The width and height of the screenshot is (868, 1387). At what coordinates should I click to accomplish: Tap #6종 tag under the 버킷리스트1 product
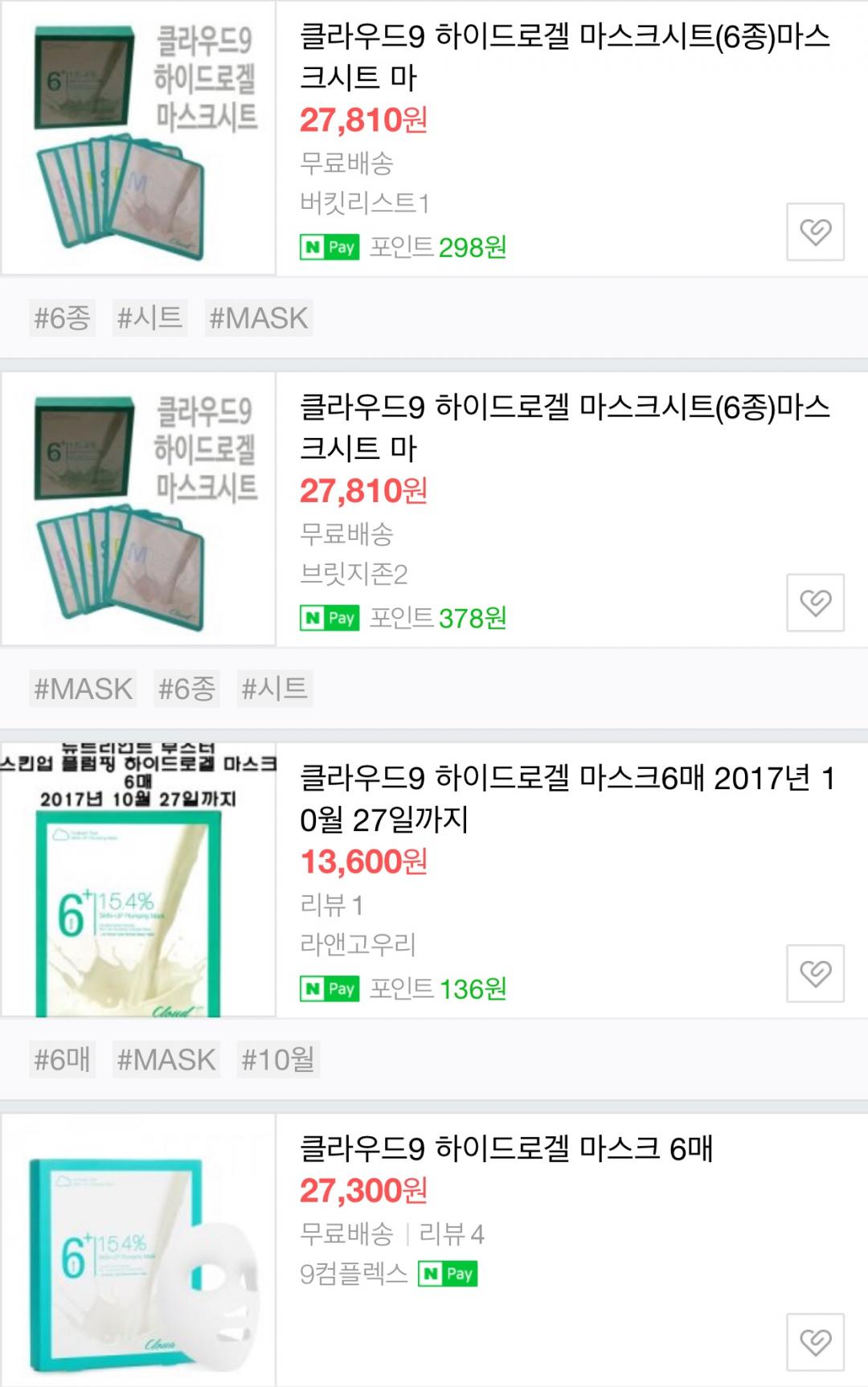tap(62, 318)
